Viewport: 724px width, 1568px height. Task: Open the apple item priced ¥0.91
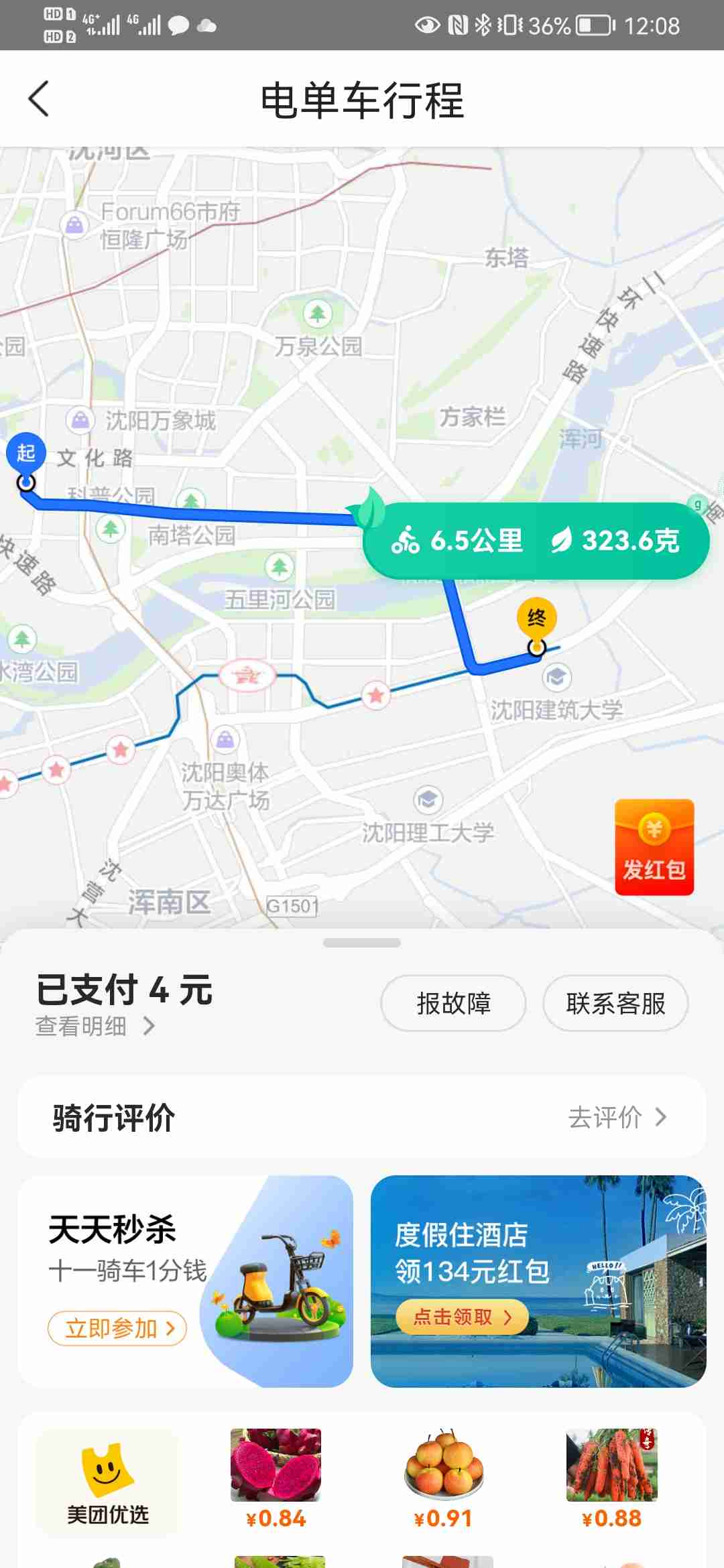[443, 1478]
